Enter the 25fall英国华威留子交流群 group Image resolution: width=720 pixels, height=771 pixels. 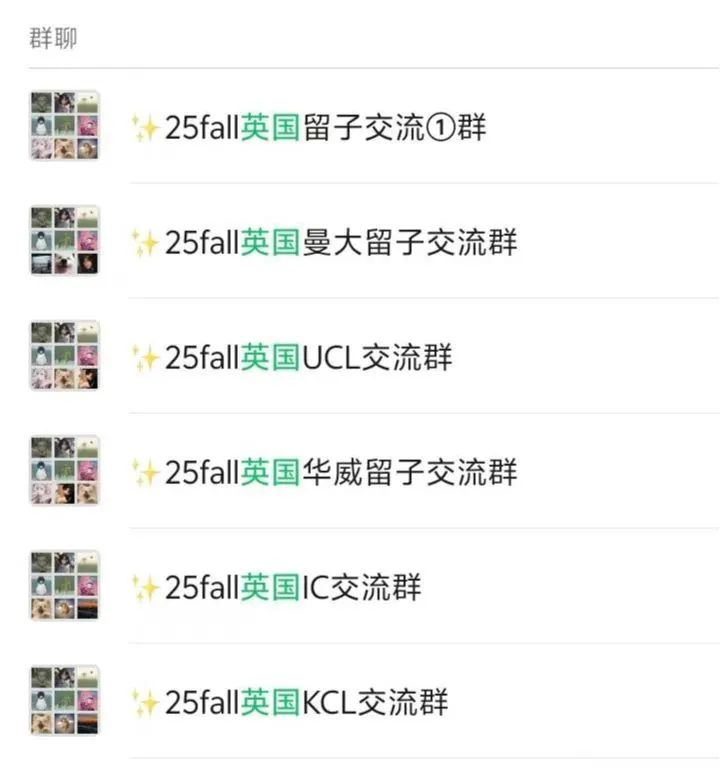click(x=323, y=472)
